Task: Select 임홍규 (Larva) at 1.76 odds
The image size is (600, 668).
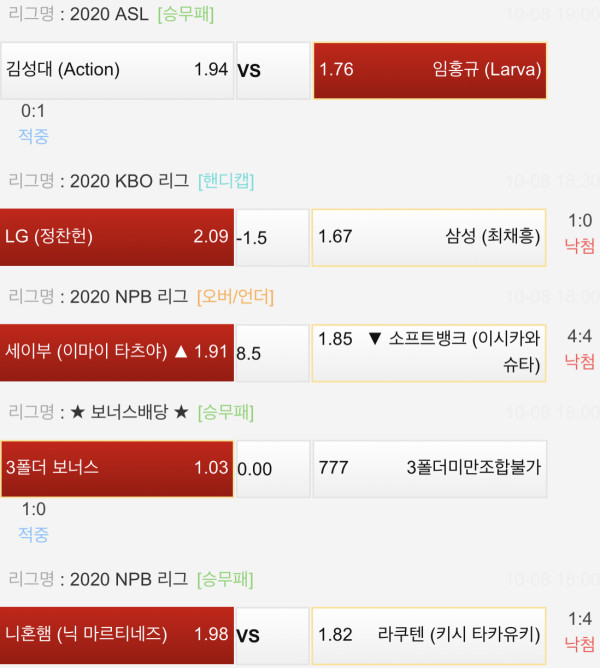Action: coord(430,70)
